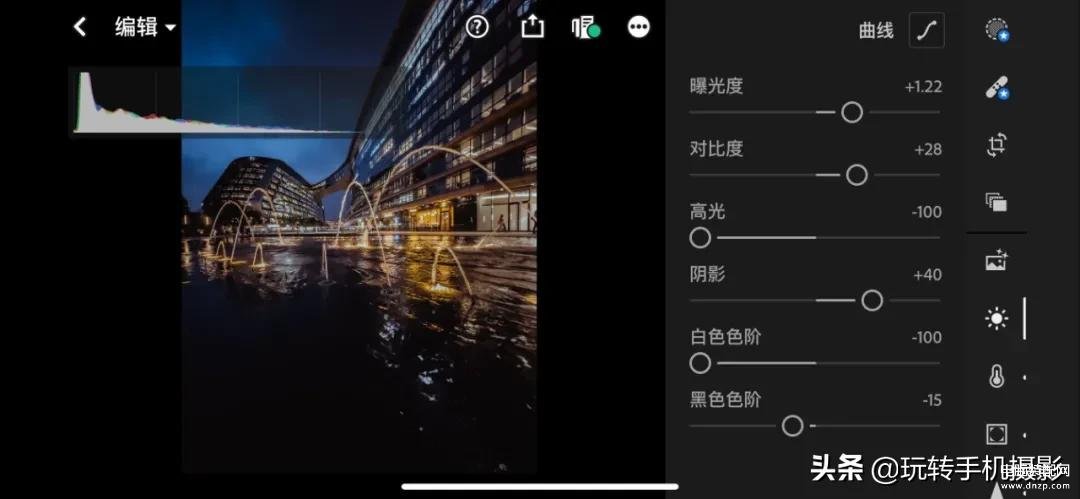The height and width of the screenshot is (499, 1080).
Task: Open the masking tool
Action: (x=996, y=30)
